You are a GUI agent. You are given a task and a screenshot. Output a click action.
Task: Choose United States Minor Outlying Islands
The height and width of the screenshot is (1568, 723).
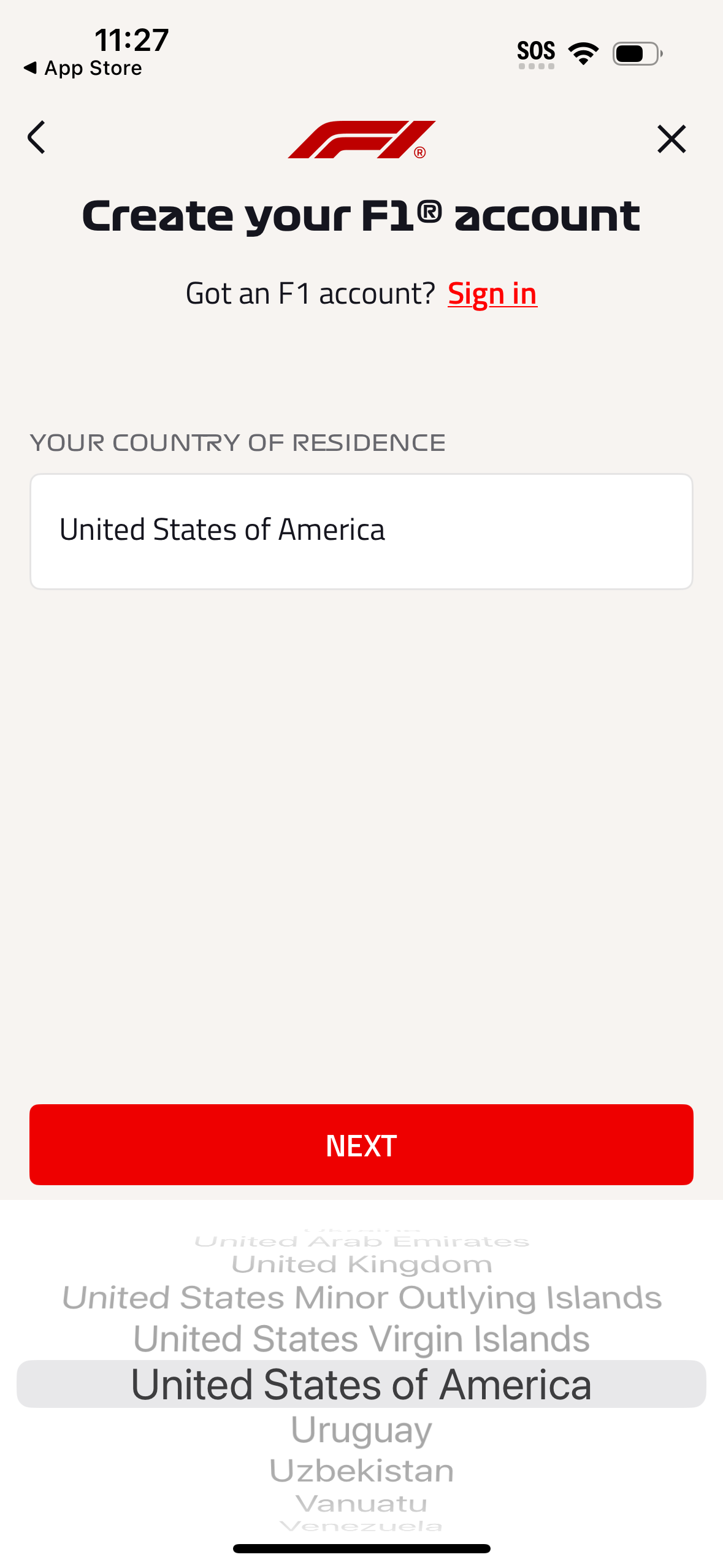[x=361, y=1298]
